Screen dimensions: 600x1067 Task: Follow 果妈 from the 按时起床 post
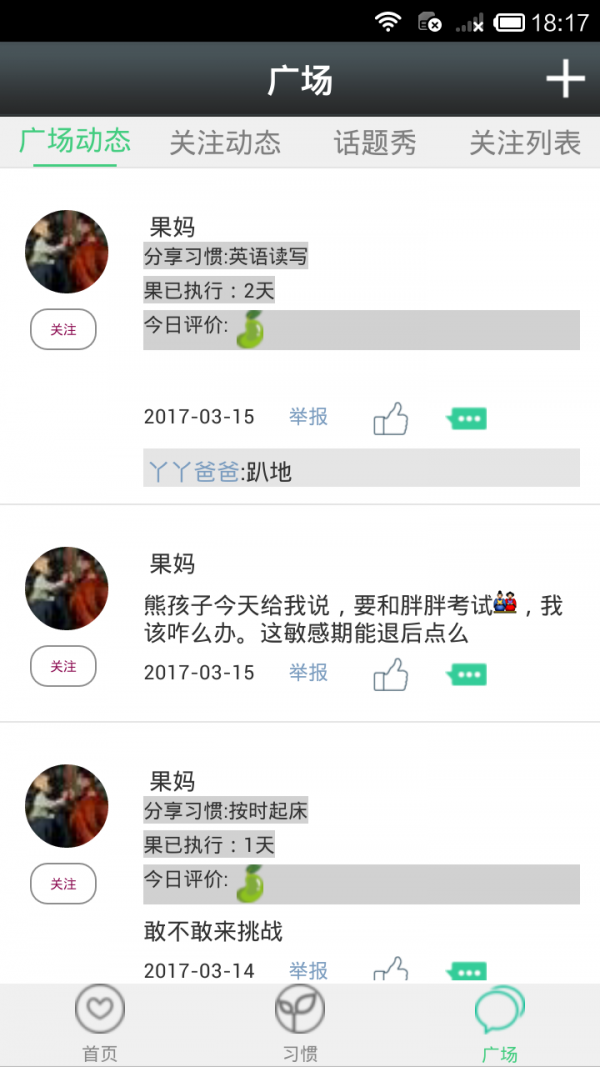pyautogui.click(x=63, y=884)
